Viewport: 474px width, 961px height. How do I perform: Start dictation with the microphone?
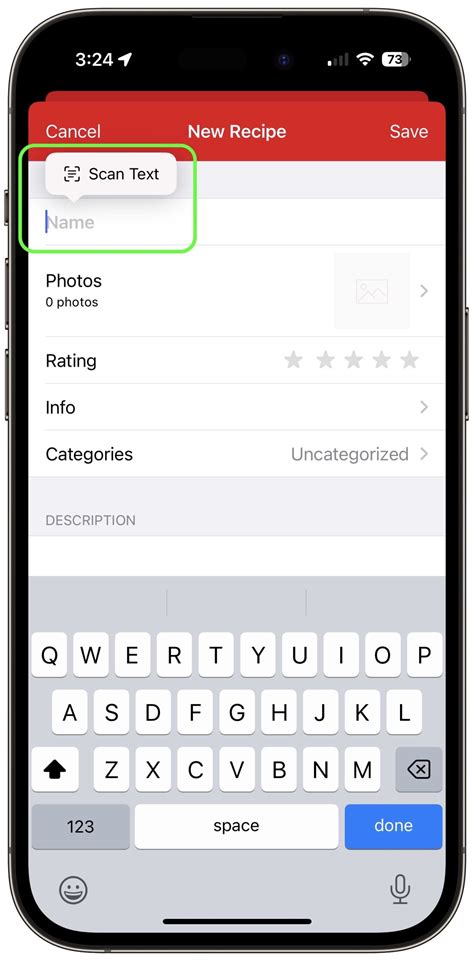pyautogui.click(x=400, y=889)
